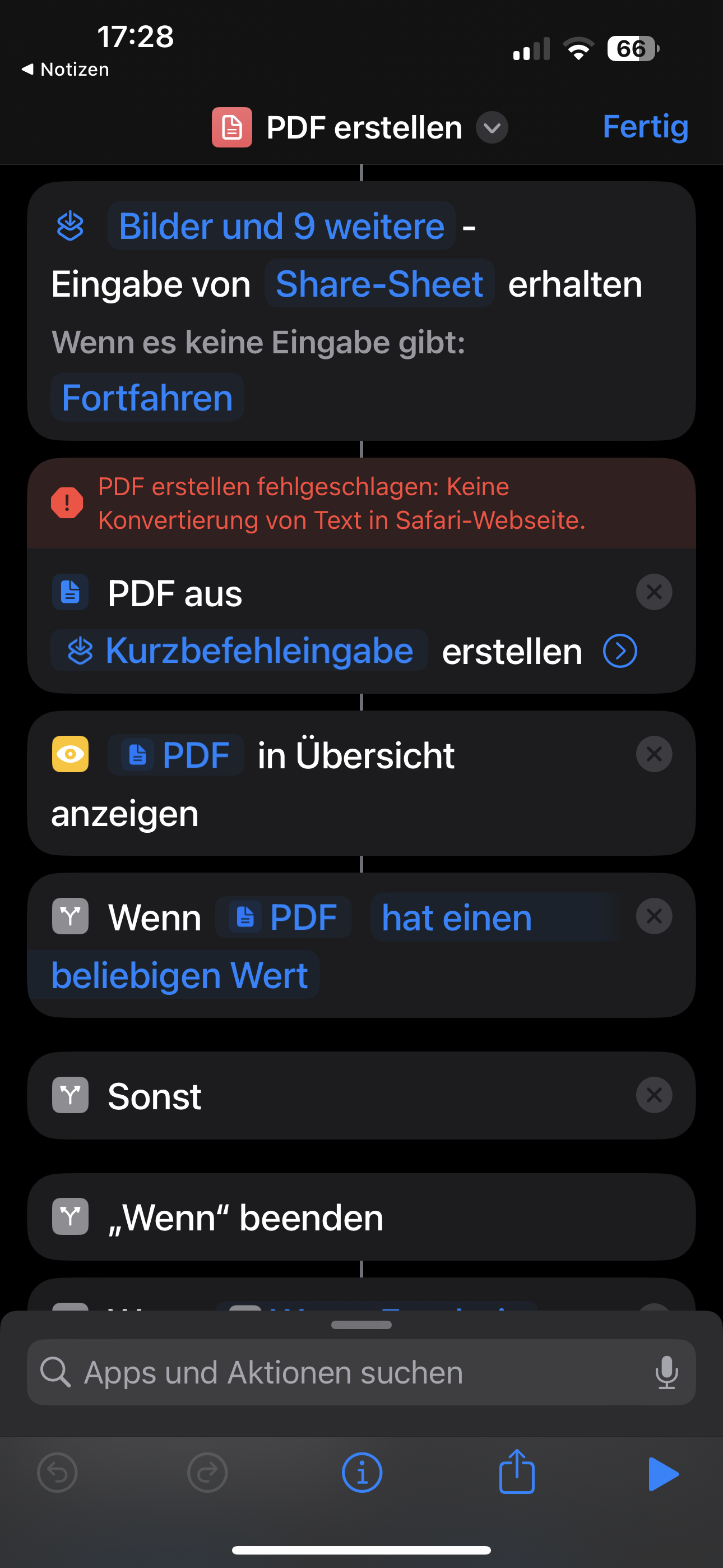Tap Fertig to finish editing

click(645, 127)
